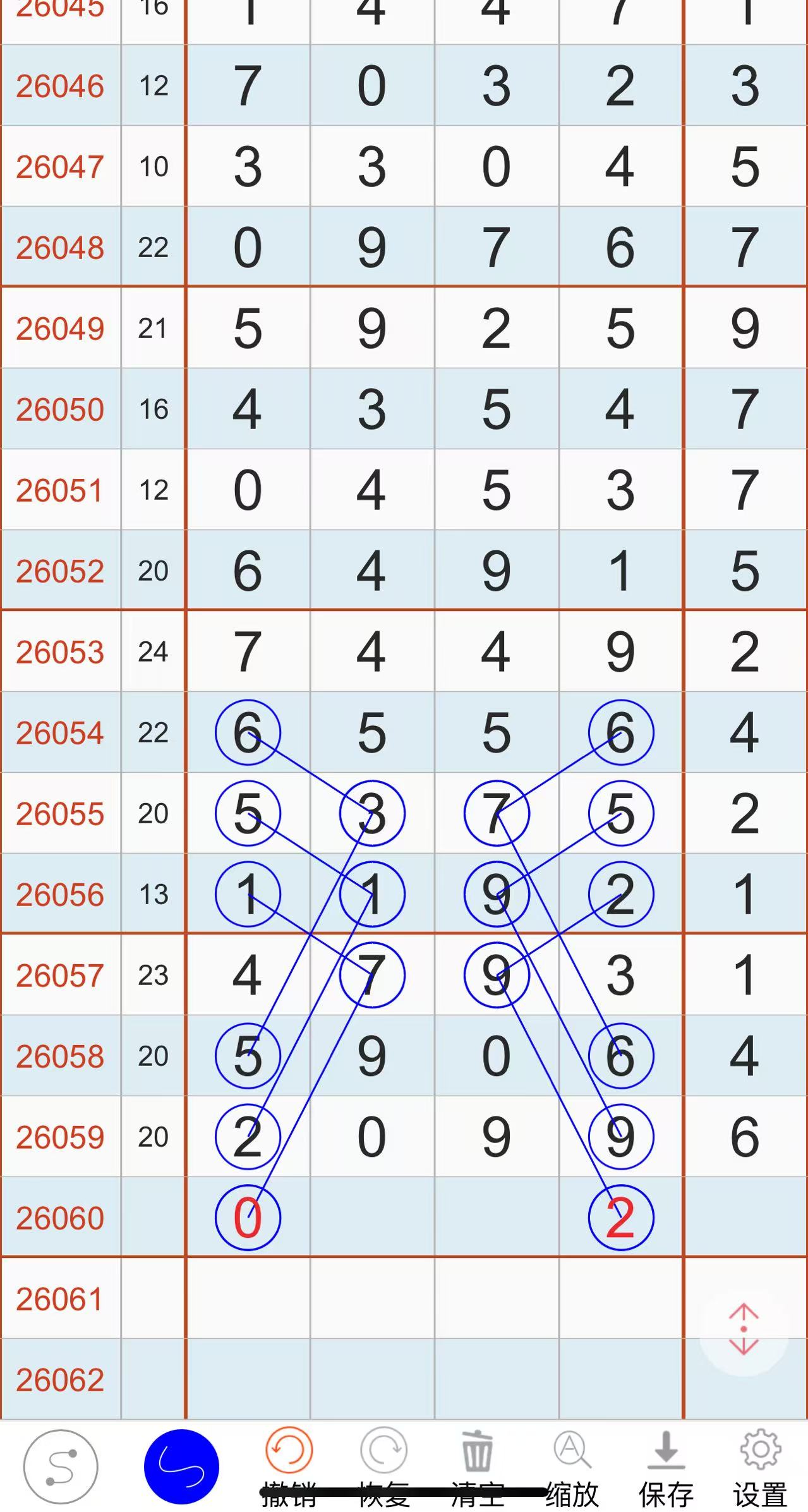The image size is (808, 1512).
Task: Select the line drawing tool
Action: (61, 1467)
